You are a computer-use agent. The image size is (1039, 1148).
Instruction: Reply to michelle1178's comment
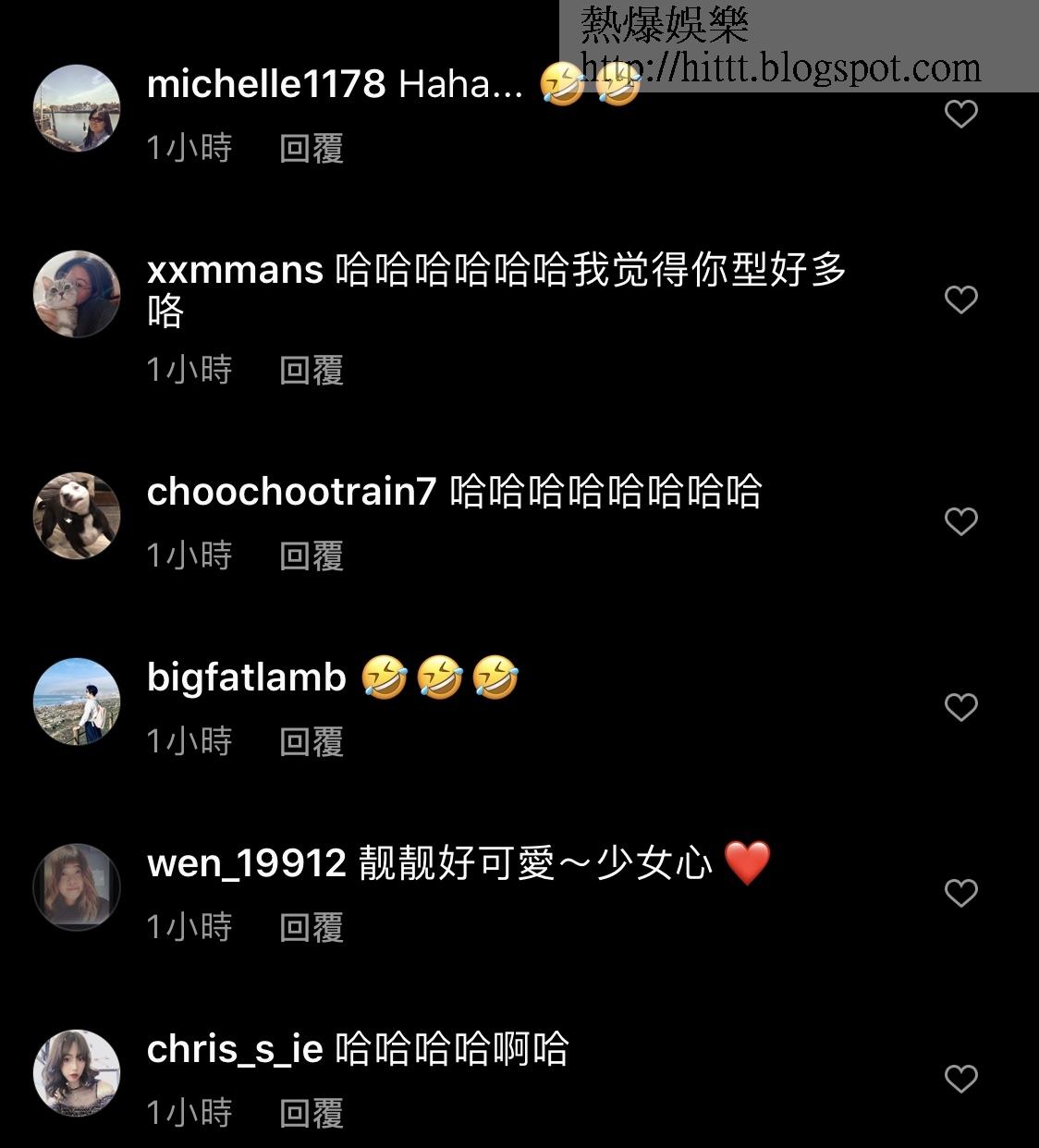312,149
